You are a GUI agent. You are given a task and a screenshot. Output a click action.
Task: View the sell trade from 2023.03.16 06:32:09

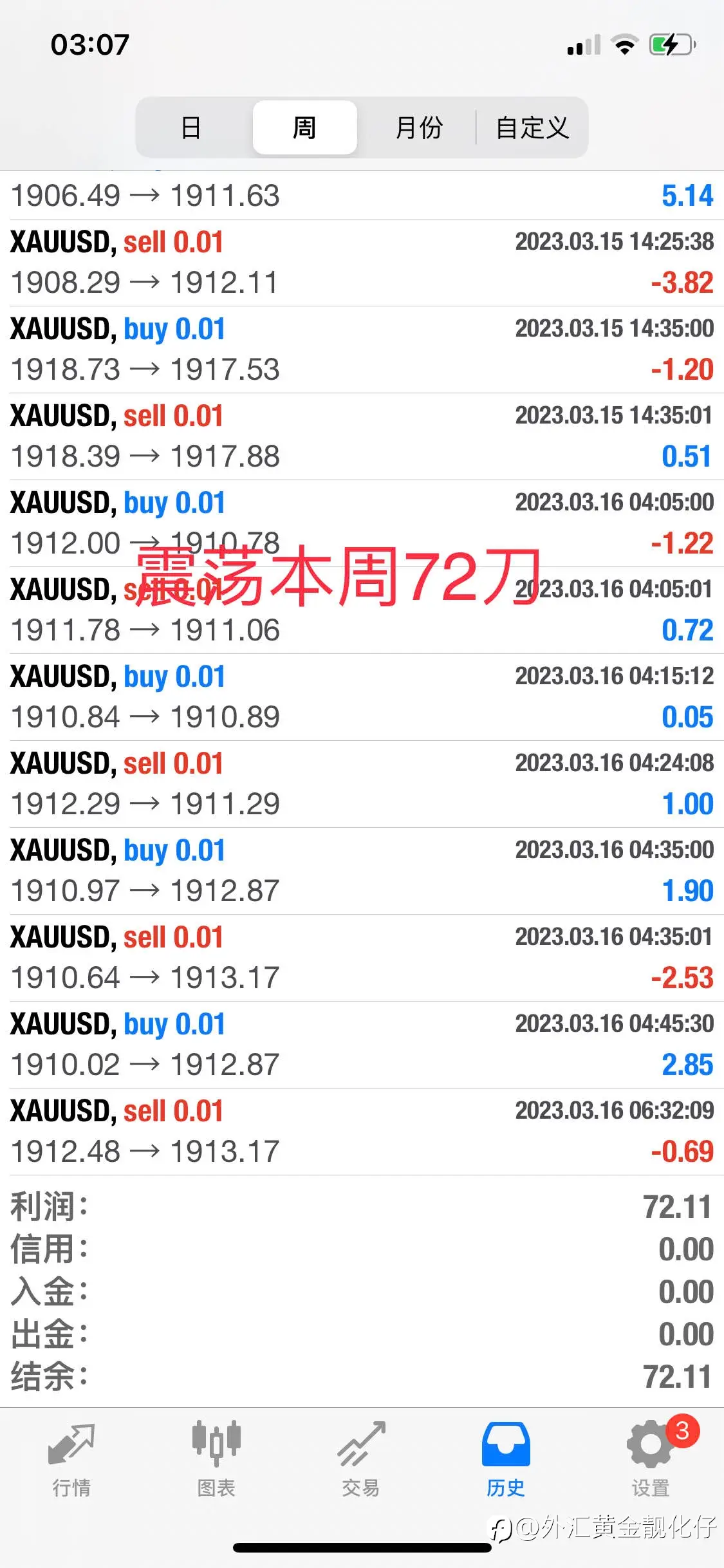pos(362,1132)
